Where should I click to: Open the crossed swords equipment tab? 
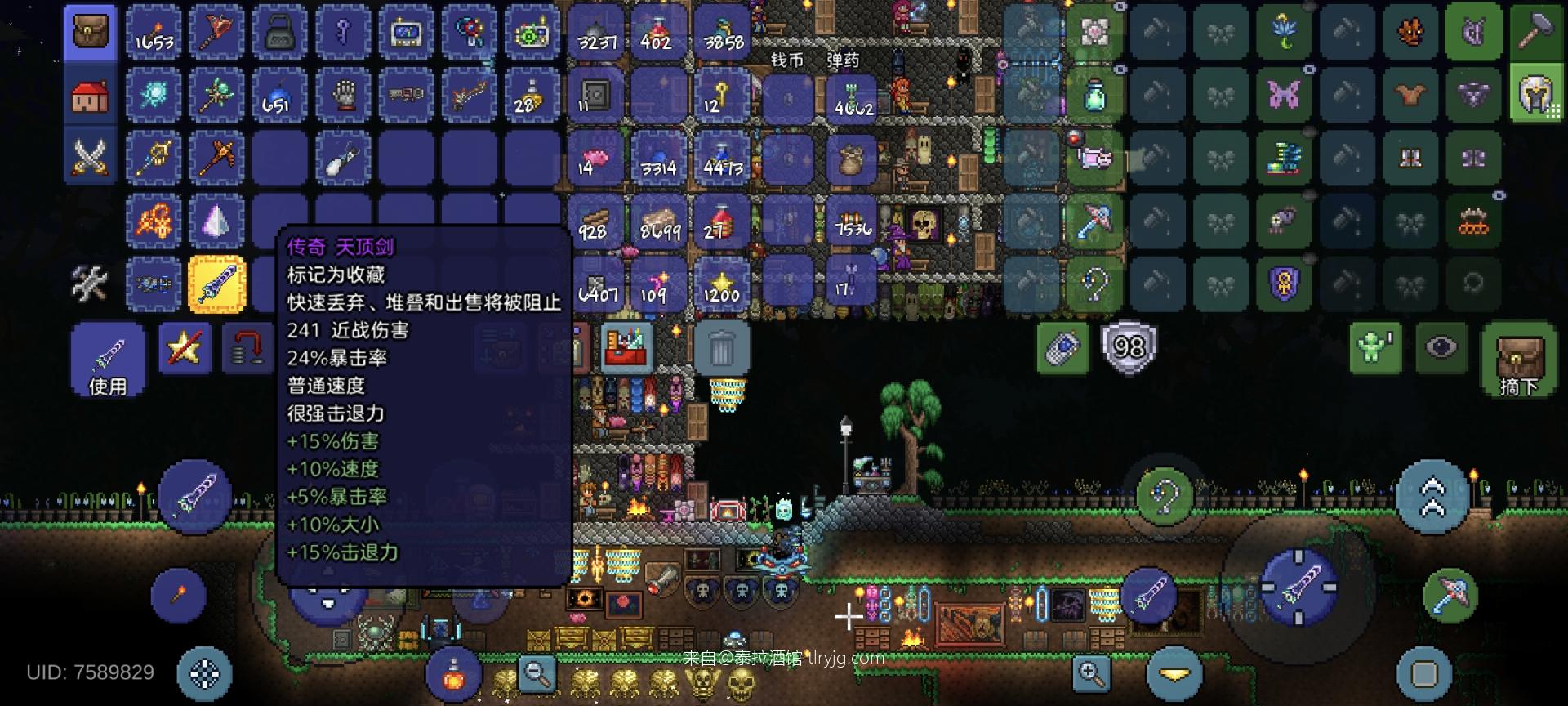tap(91, 157)
